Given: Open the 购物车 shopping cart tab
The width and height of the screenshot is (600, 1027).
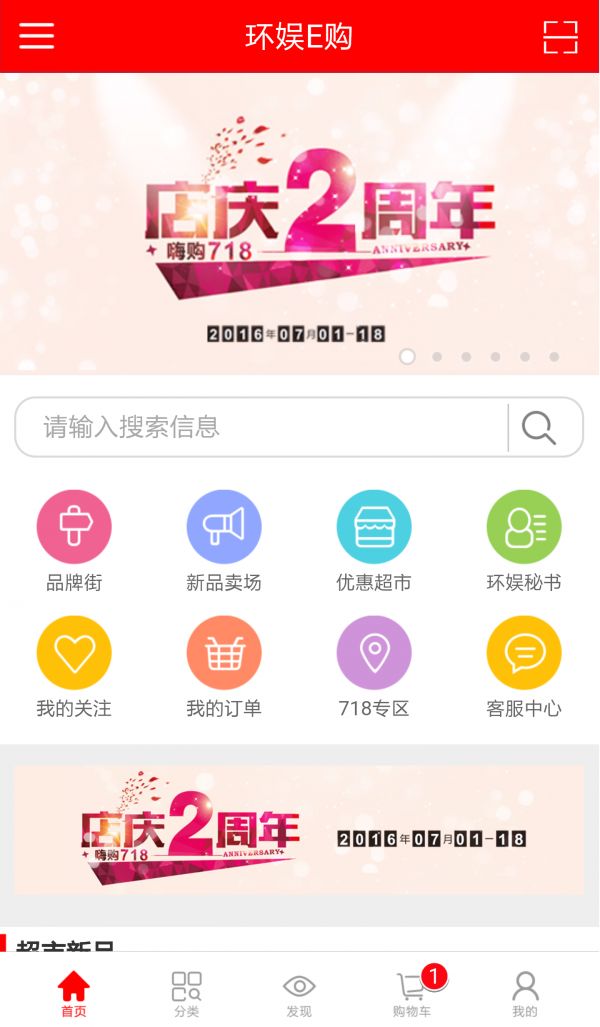Looking at the screenshot, I should click(412, 993).
